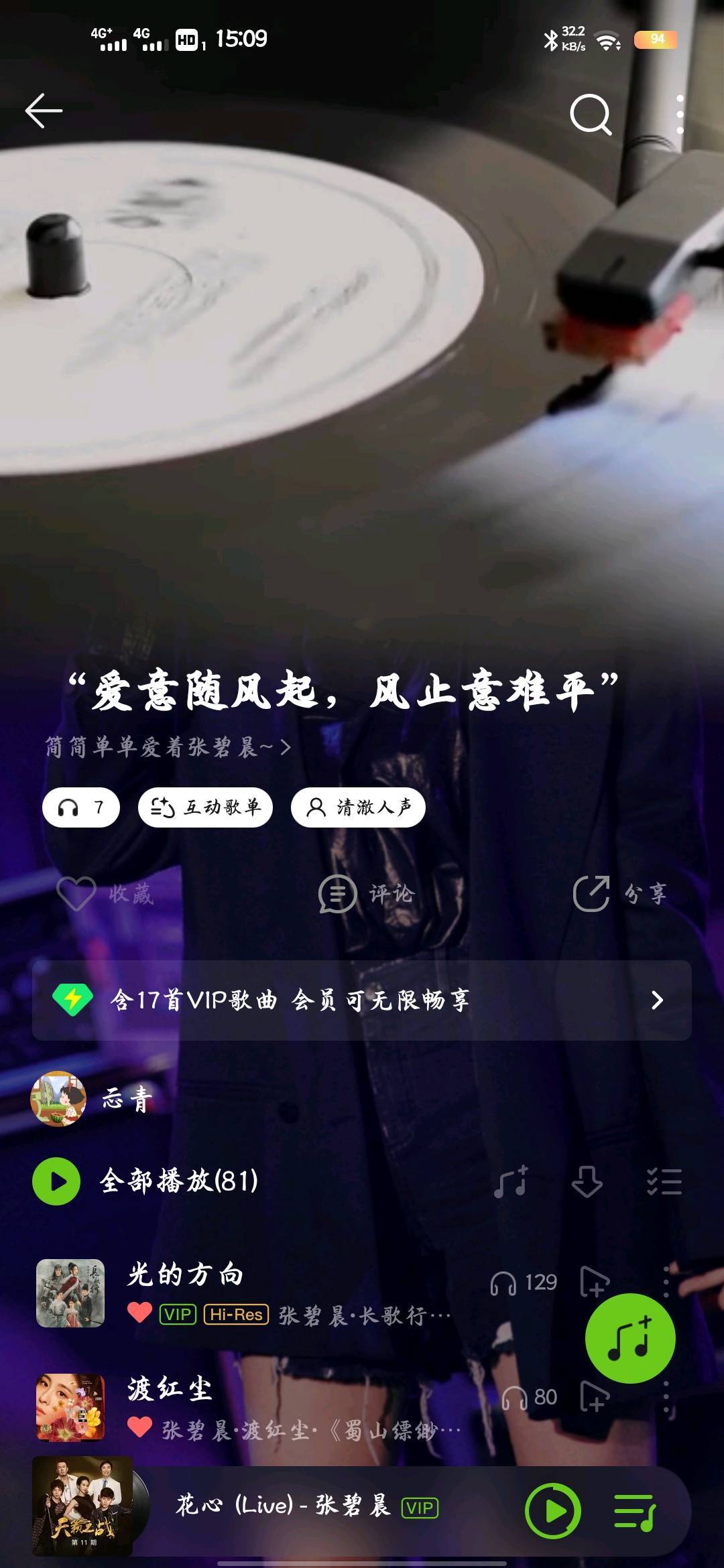Open the multi-select list icon
Screen dimensions: 724x1568
coord(664,1181)
